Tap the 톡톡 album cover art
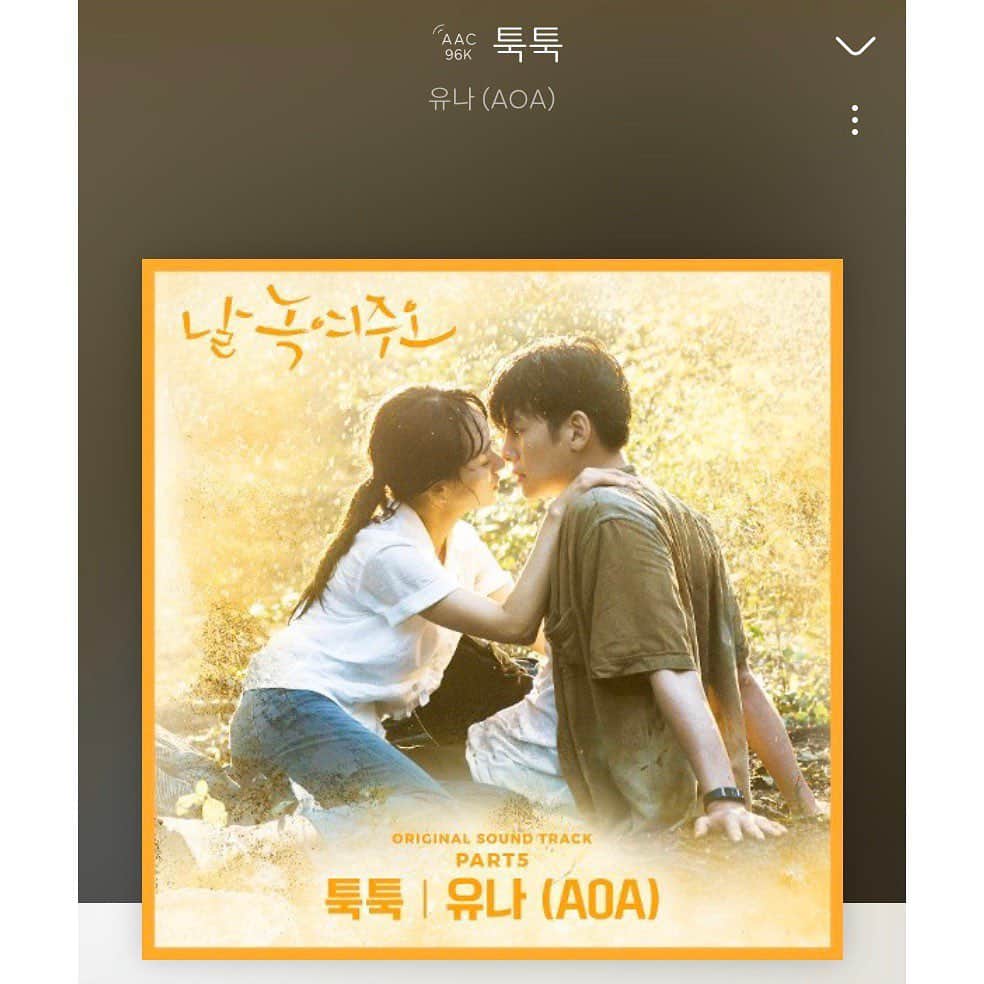This screenshot has height=984, width=984. click(x=492, y=608)
